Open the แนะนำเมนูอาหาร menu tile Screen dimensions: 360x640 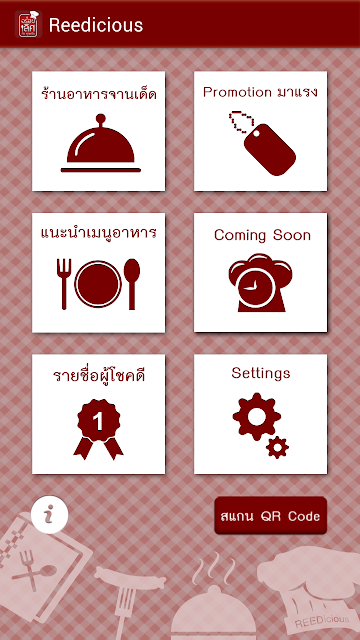[x=98, y=272]
